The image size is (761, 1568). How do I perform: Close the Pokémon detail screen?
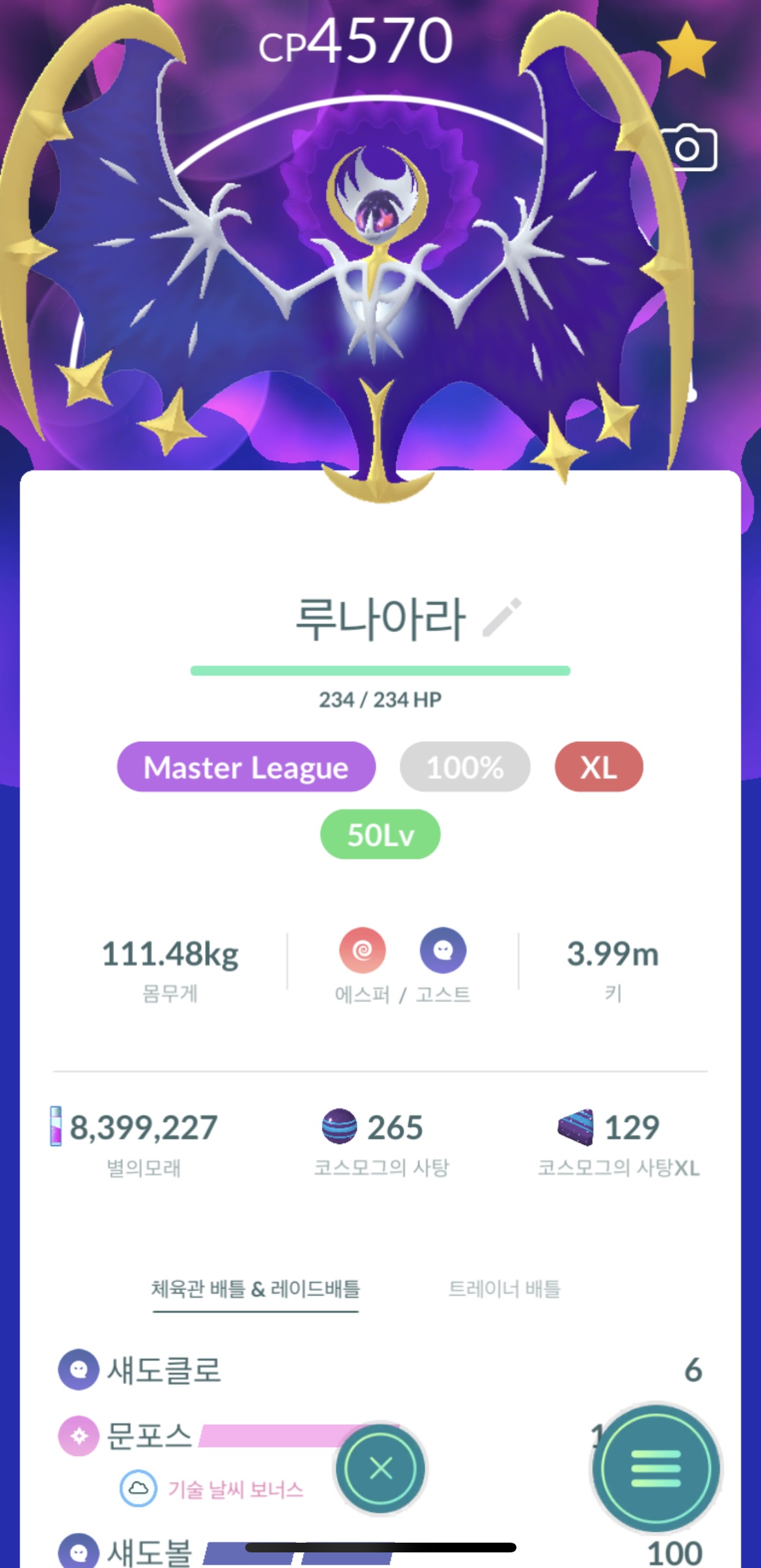click(x=380, y=1468)
